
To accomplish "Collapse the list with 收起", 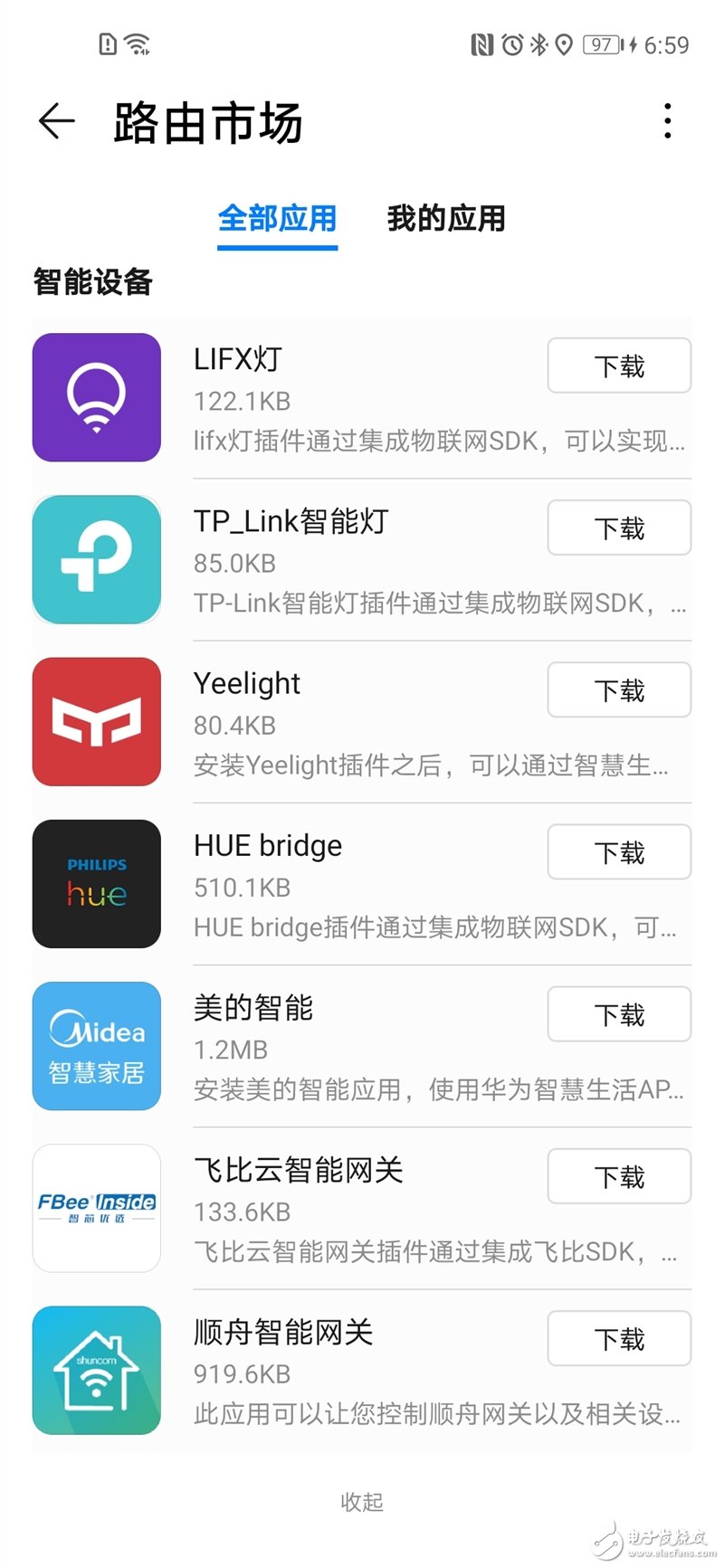I will [362, 1502].
